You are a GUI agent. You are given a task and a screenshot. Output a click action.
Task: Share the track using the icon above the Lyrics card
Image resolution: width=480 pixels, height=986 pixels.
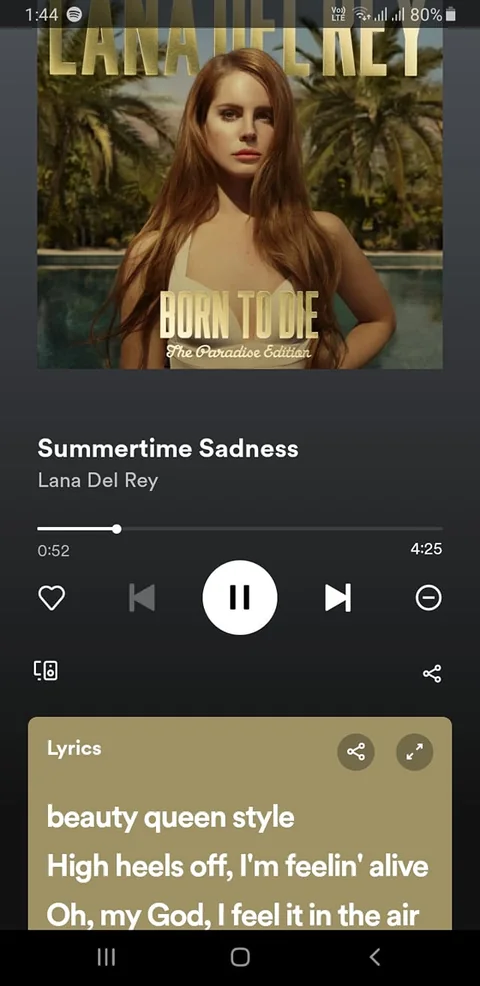coord(432,673)
